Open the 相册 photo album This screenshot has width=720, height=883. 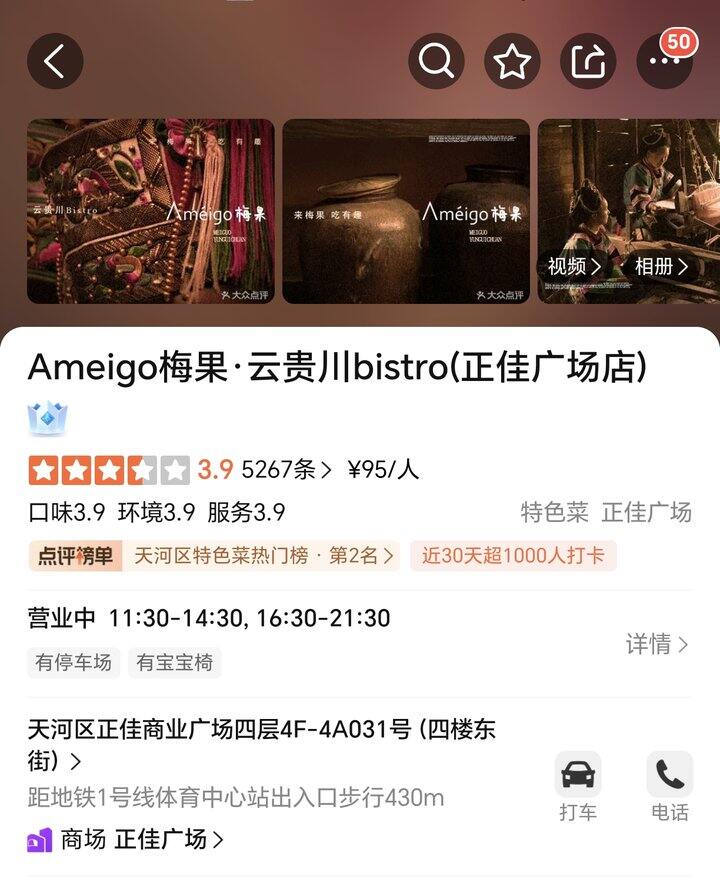(x=661, y=267)
